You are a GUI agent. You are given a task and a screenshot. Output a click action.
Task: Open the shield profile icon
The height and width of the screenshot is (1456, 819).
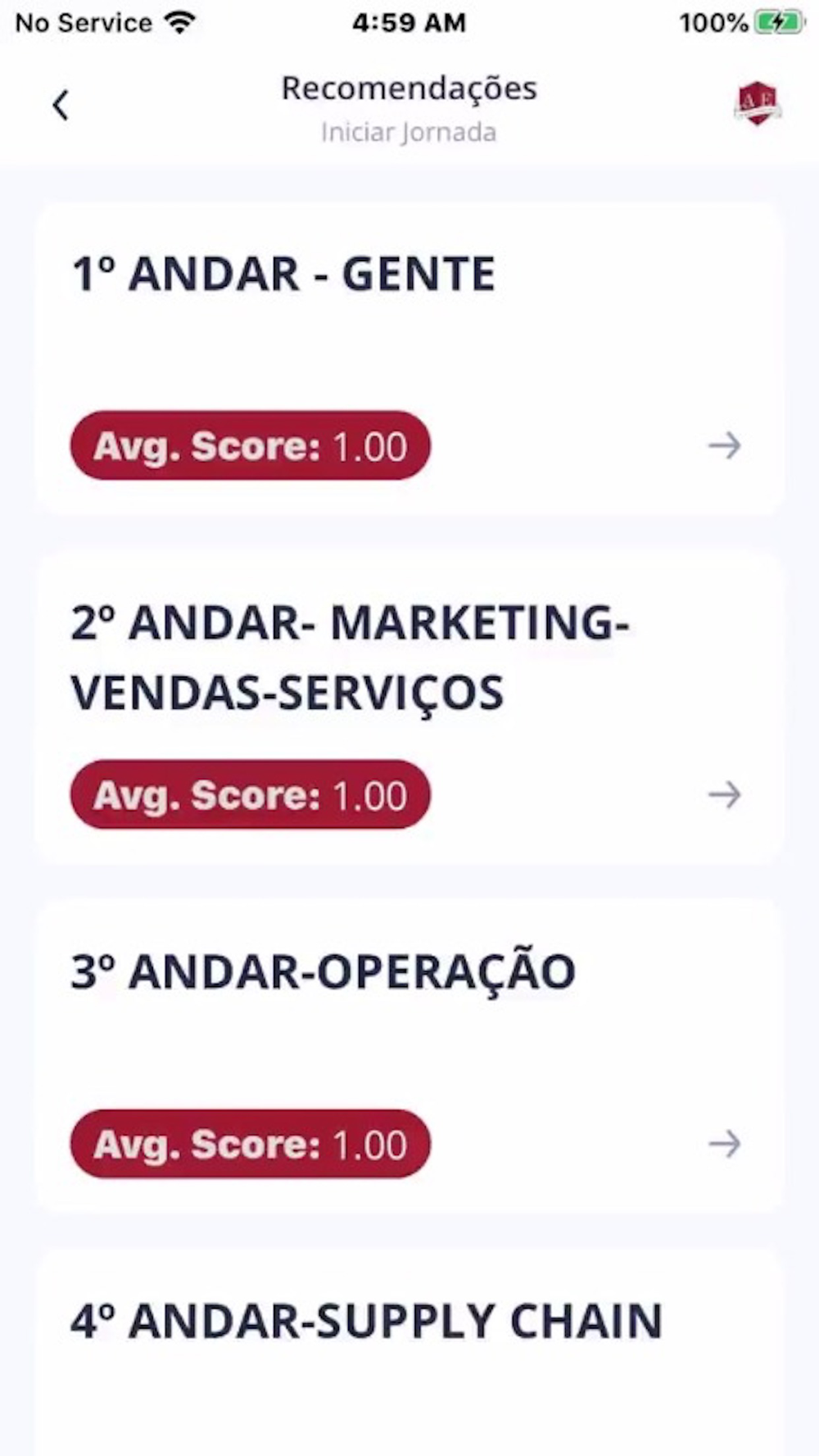tap(757, 104)
